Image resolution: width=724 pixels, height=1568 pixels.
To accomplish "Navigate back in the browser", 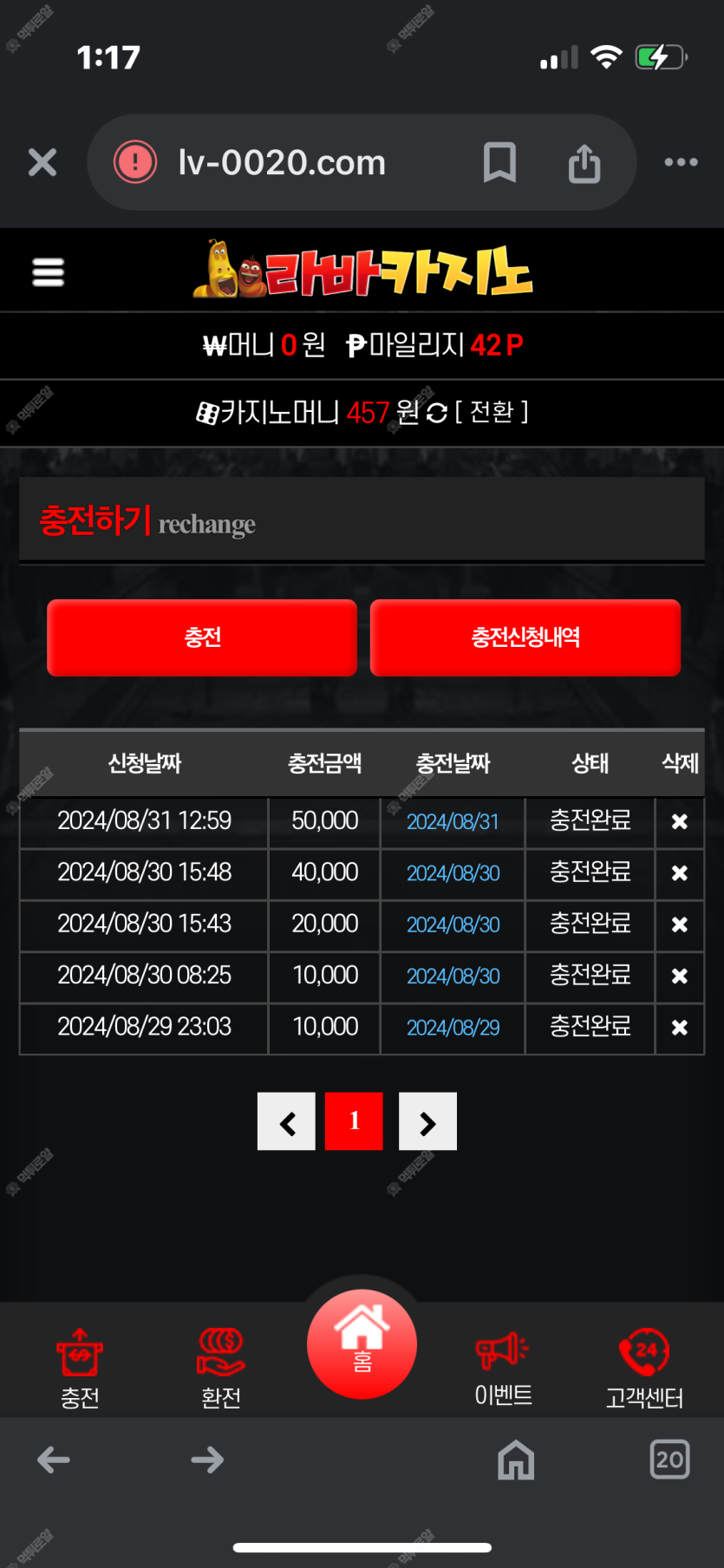I will [x=54, y=1460].
